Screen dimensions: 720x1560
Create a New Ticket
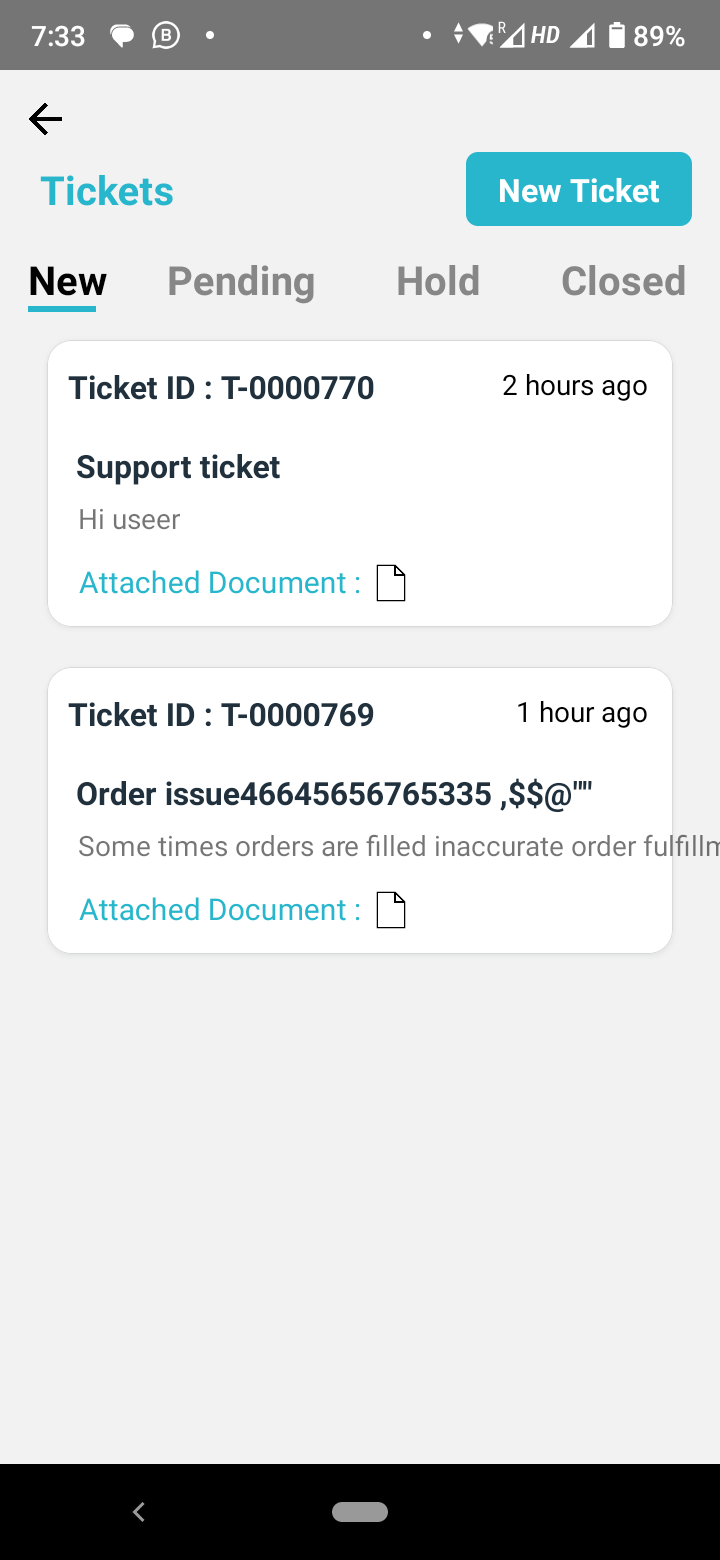[x=579, y=189]
